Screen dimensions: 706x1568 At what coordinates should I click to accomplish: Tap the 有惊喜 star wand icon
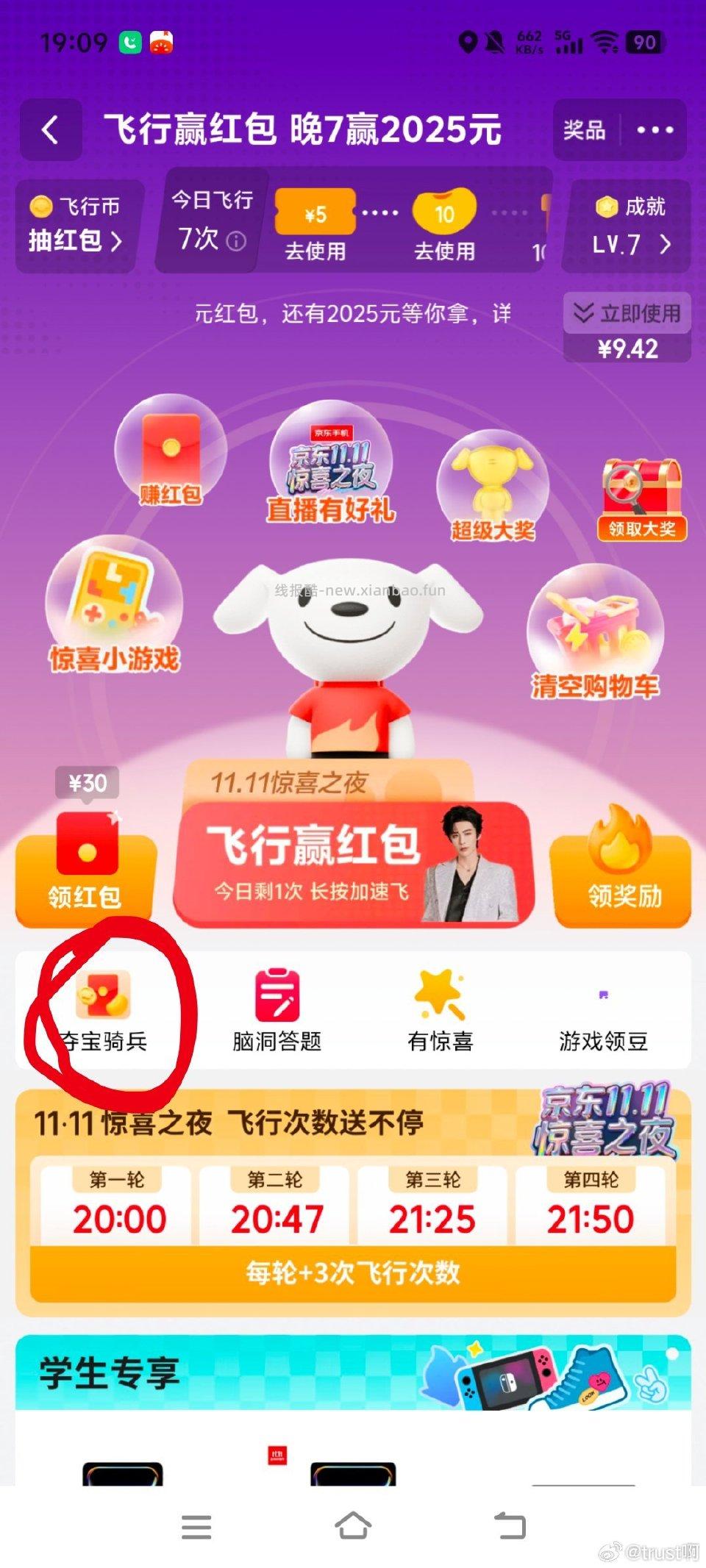441,1000
